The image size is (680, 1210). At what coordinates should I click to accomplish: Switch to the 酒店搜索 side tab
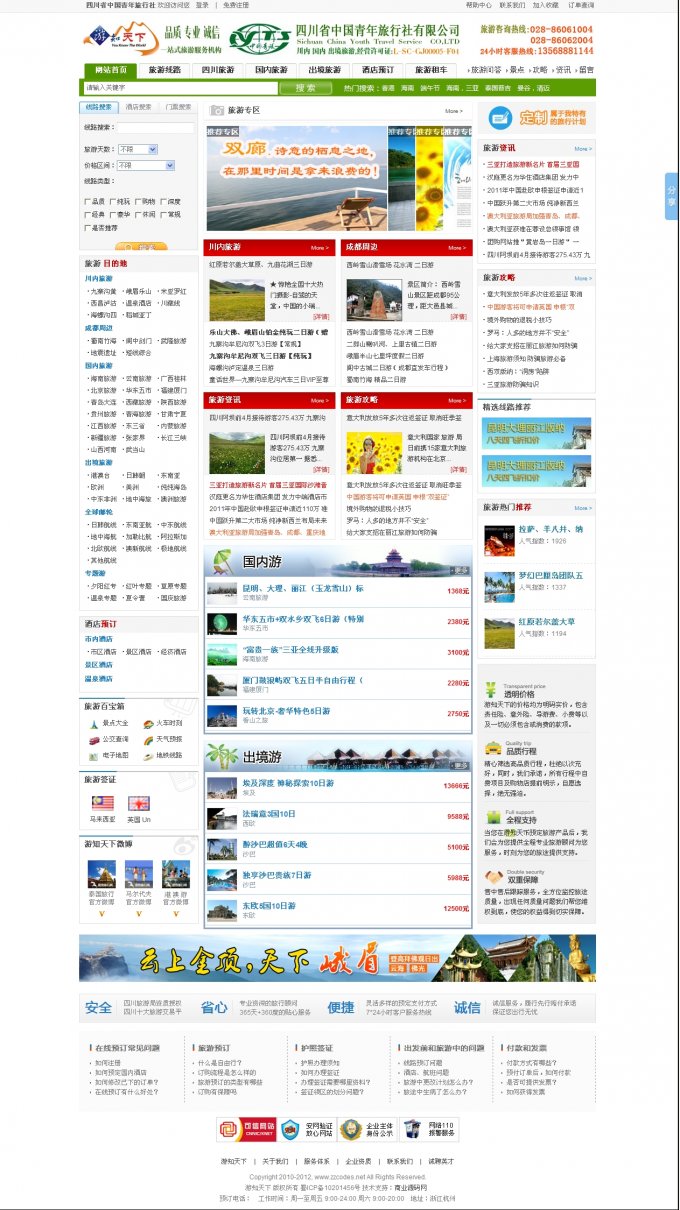[138, 106]
